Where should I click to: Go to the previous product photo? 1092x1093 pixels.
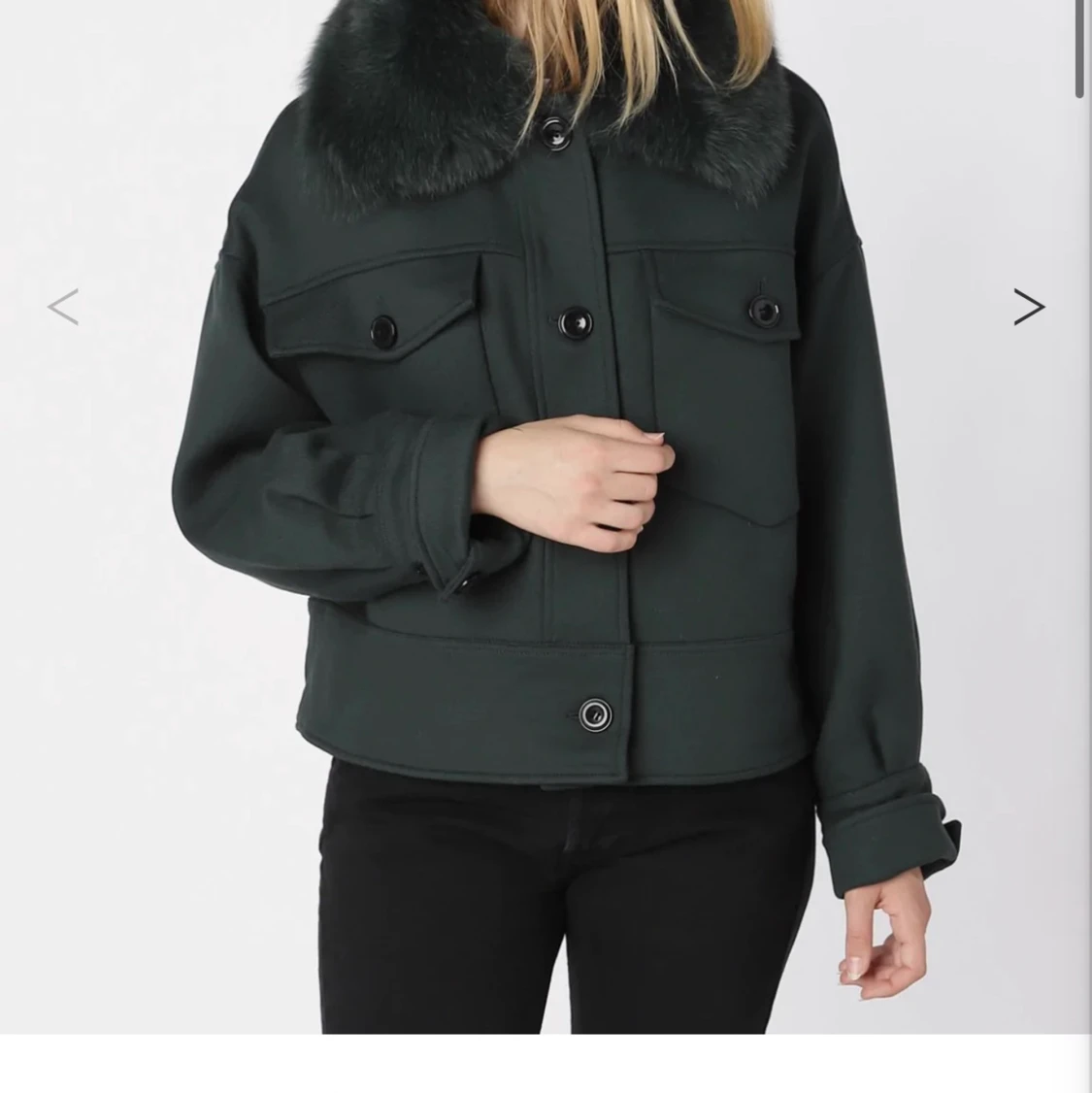pos(63,307)
